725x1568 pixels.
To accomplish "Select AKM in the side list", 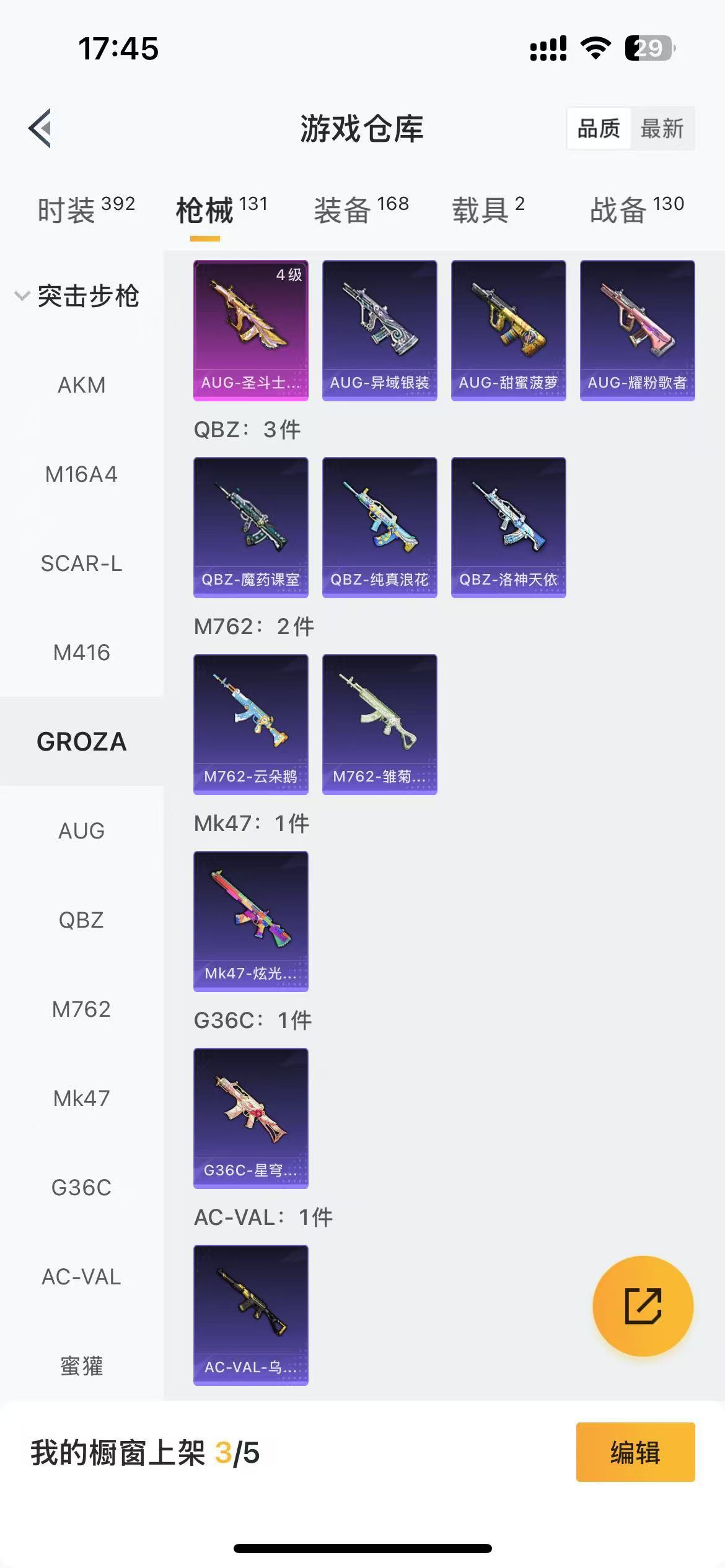I will click(82, 385).
